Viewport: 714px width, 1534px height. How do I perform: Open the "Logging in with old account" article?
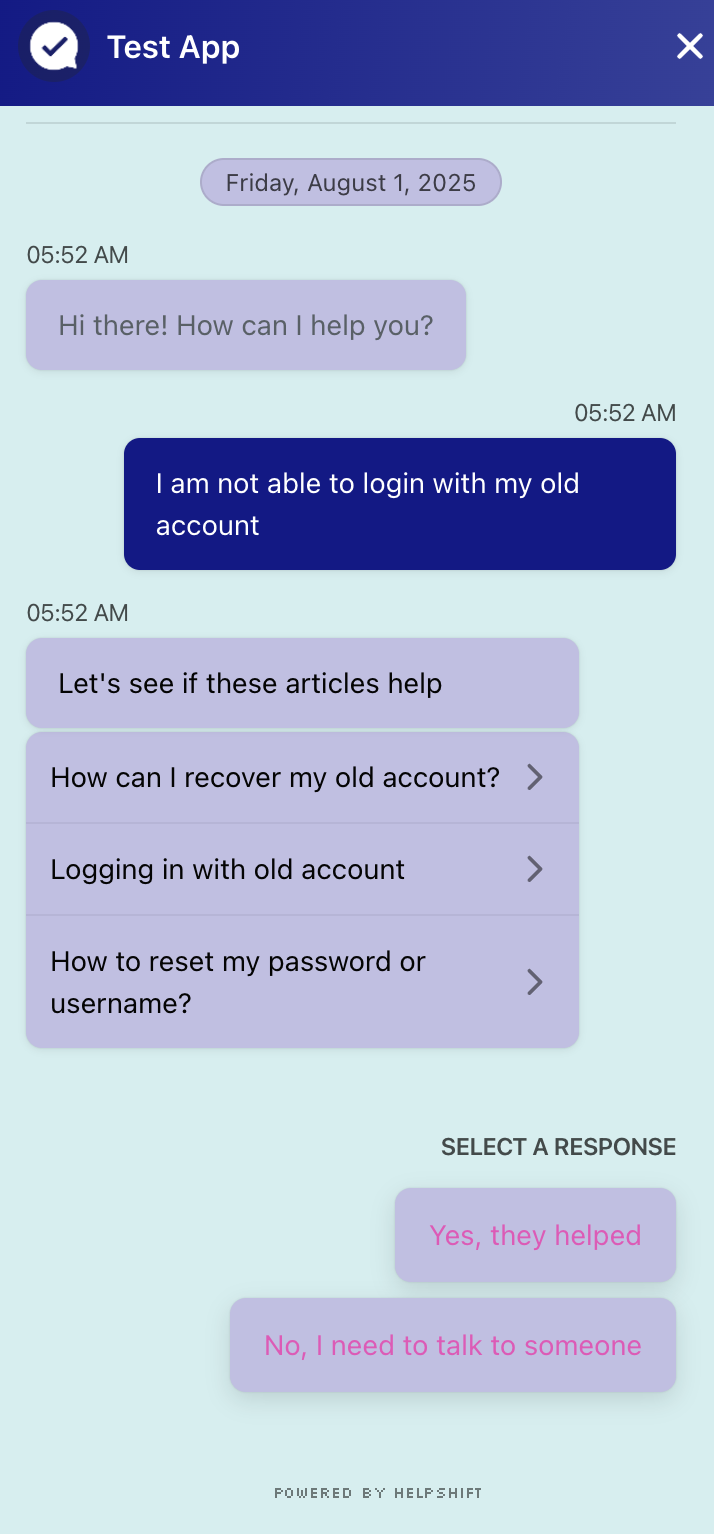coord(302,870)
